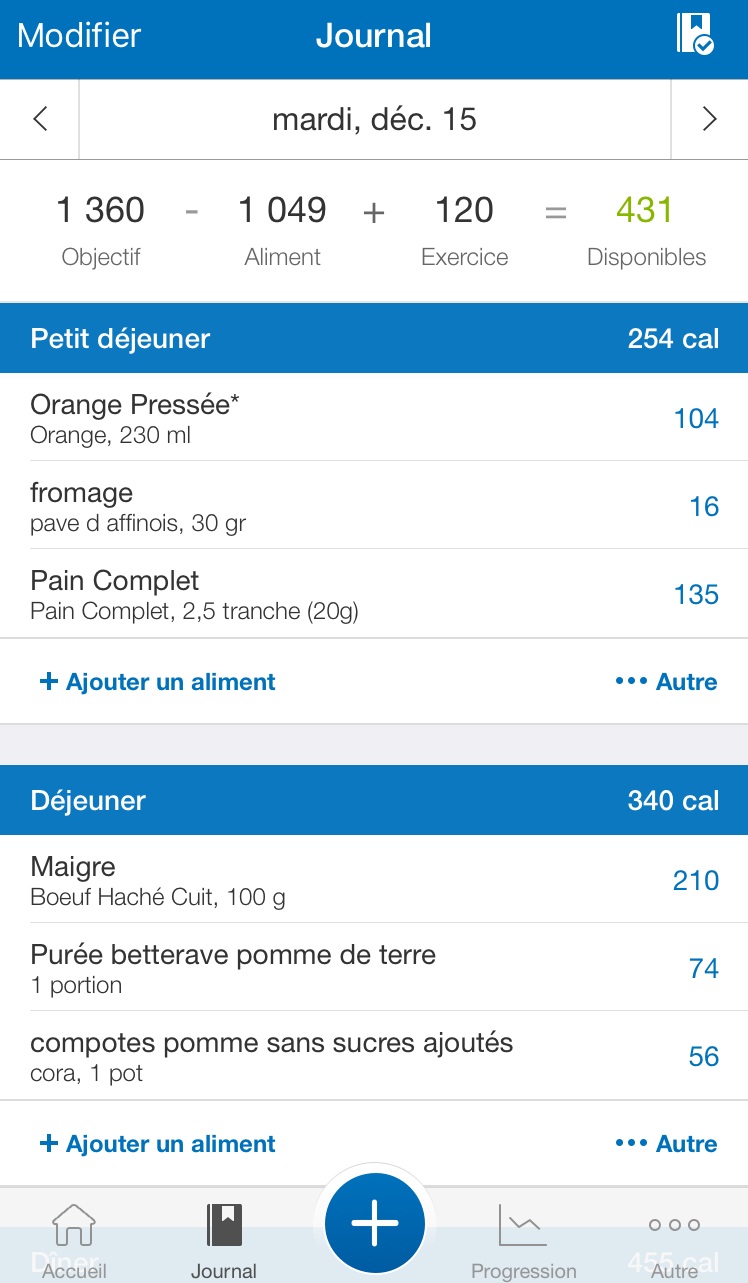This screenshot has height=1283, width=748.
Task: Tap Modifier to edit the journal
Action: [x=79, y=36]
